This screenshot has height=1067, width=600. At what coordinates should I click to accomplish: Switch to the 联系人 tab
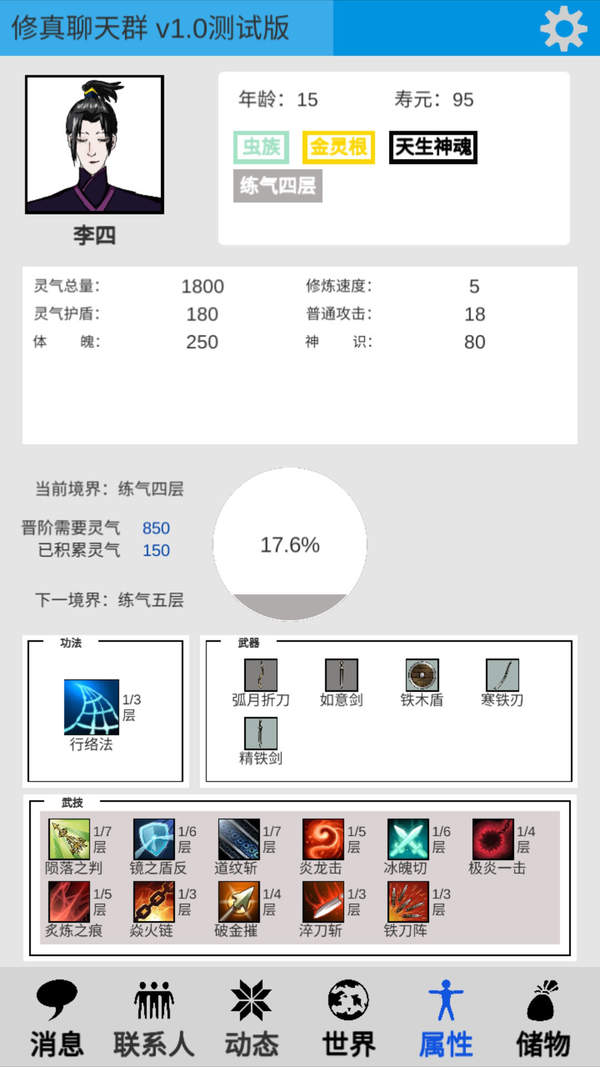click(x=153, y=1017)
